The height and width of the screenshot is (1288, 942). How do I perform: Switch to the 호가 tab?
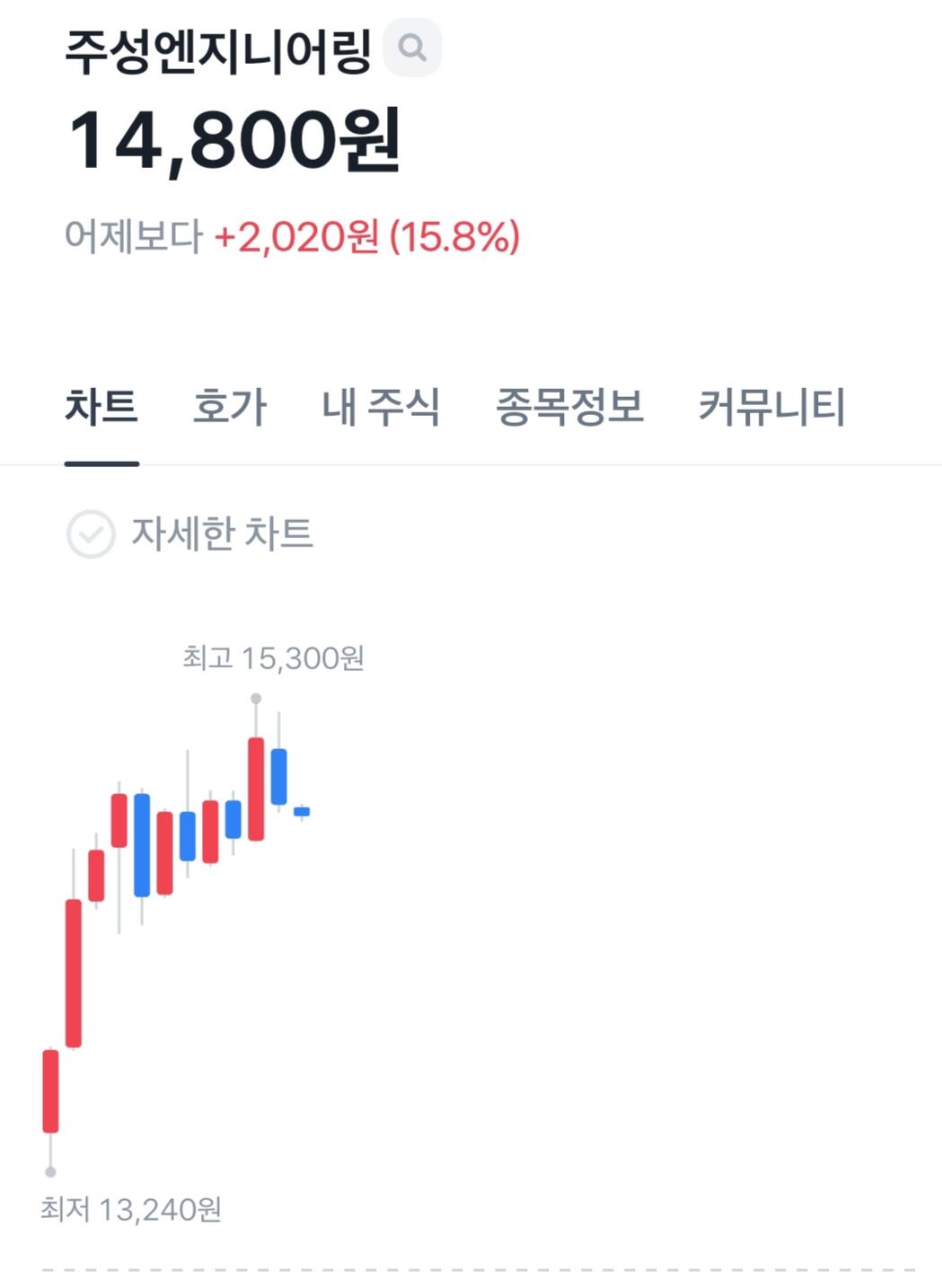point(230,407)
